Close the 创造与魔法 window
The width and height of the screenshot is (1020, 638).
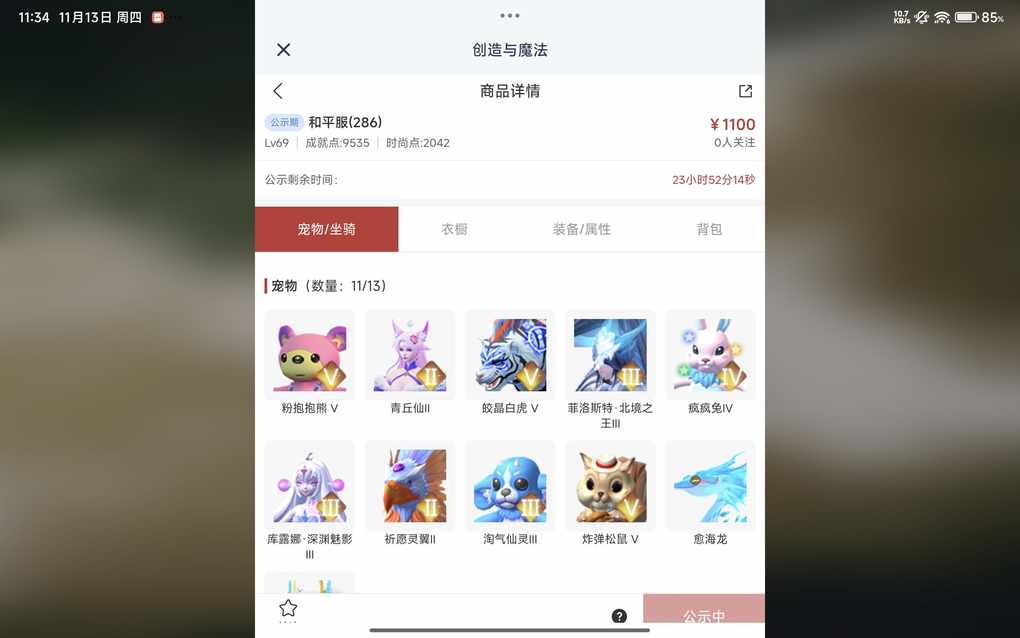(283, 50)
